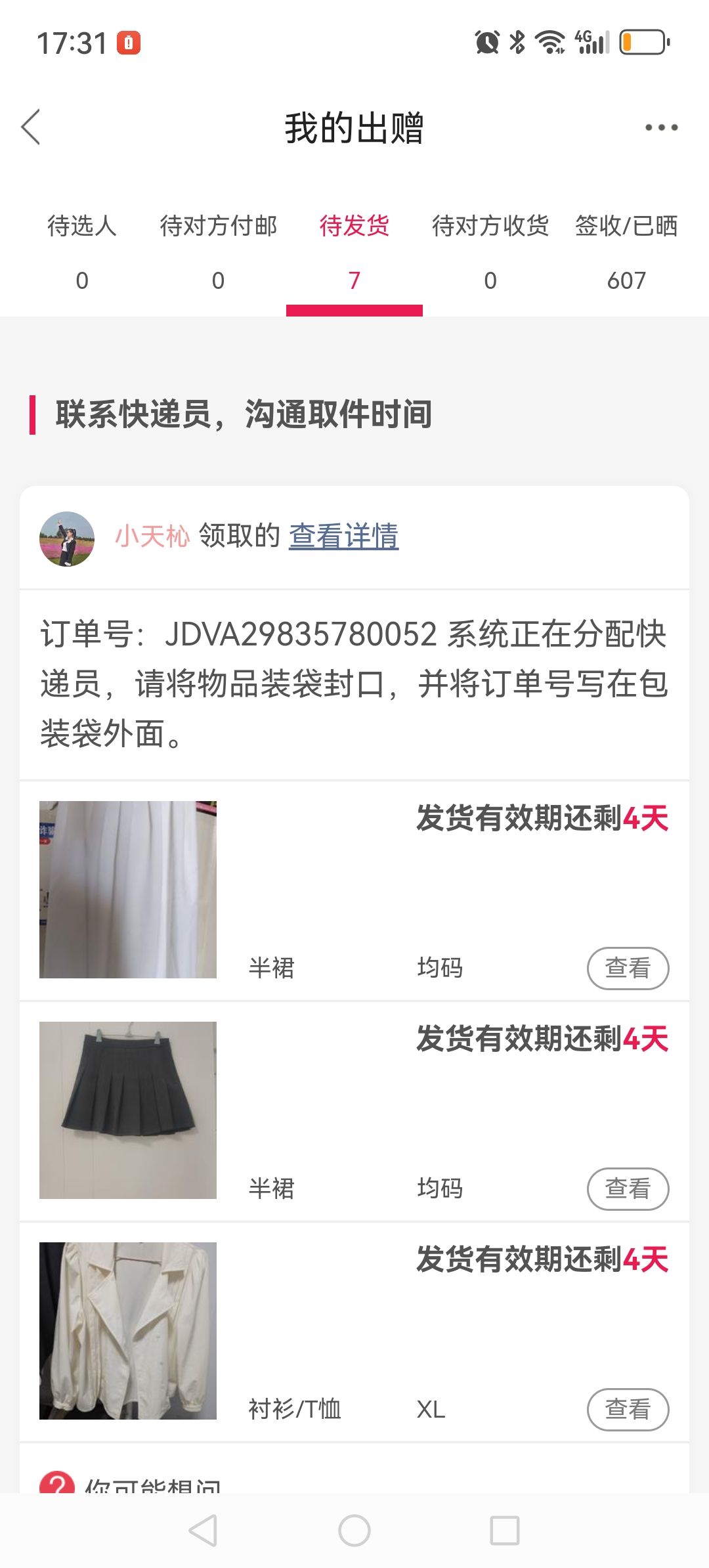Open the black pleated skirt photo

click(x=128, y=1110)
